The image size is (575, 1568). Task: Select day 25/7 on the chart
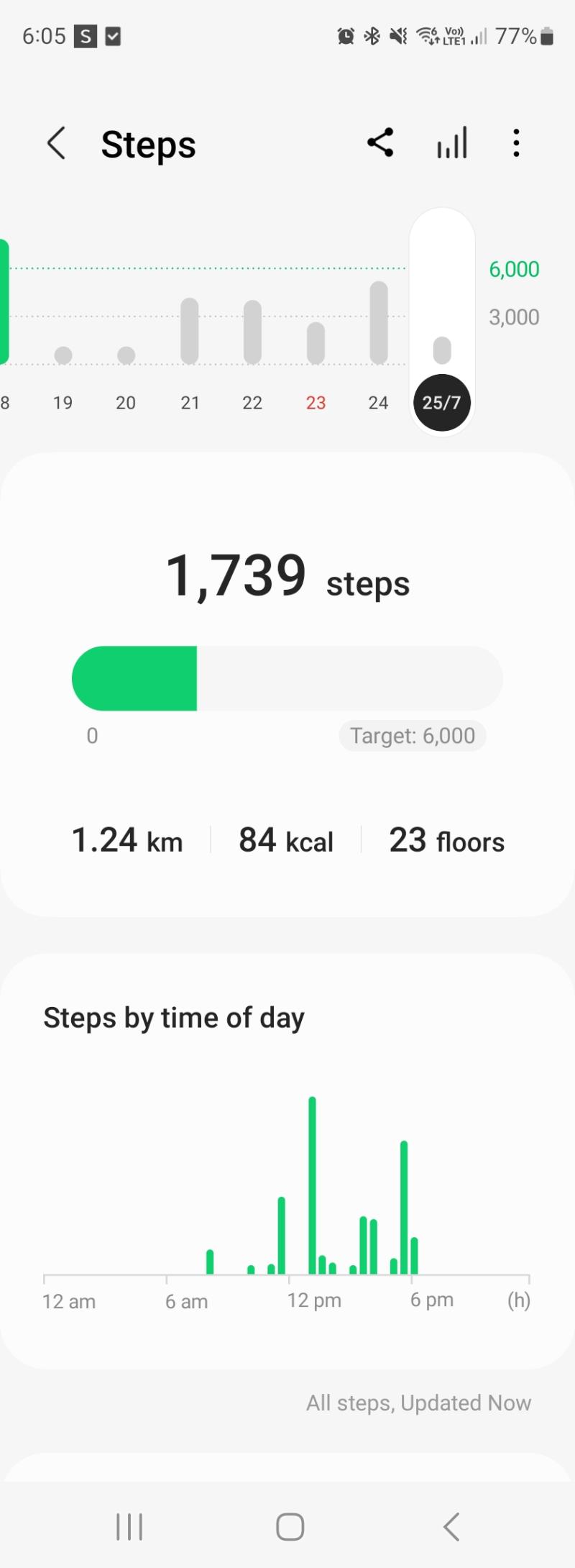click(442, 403)
